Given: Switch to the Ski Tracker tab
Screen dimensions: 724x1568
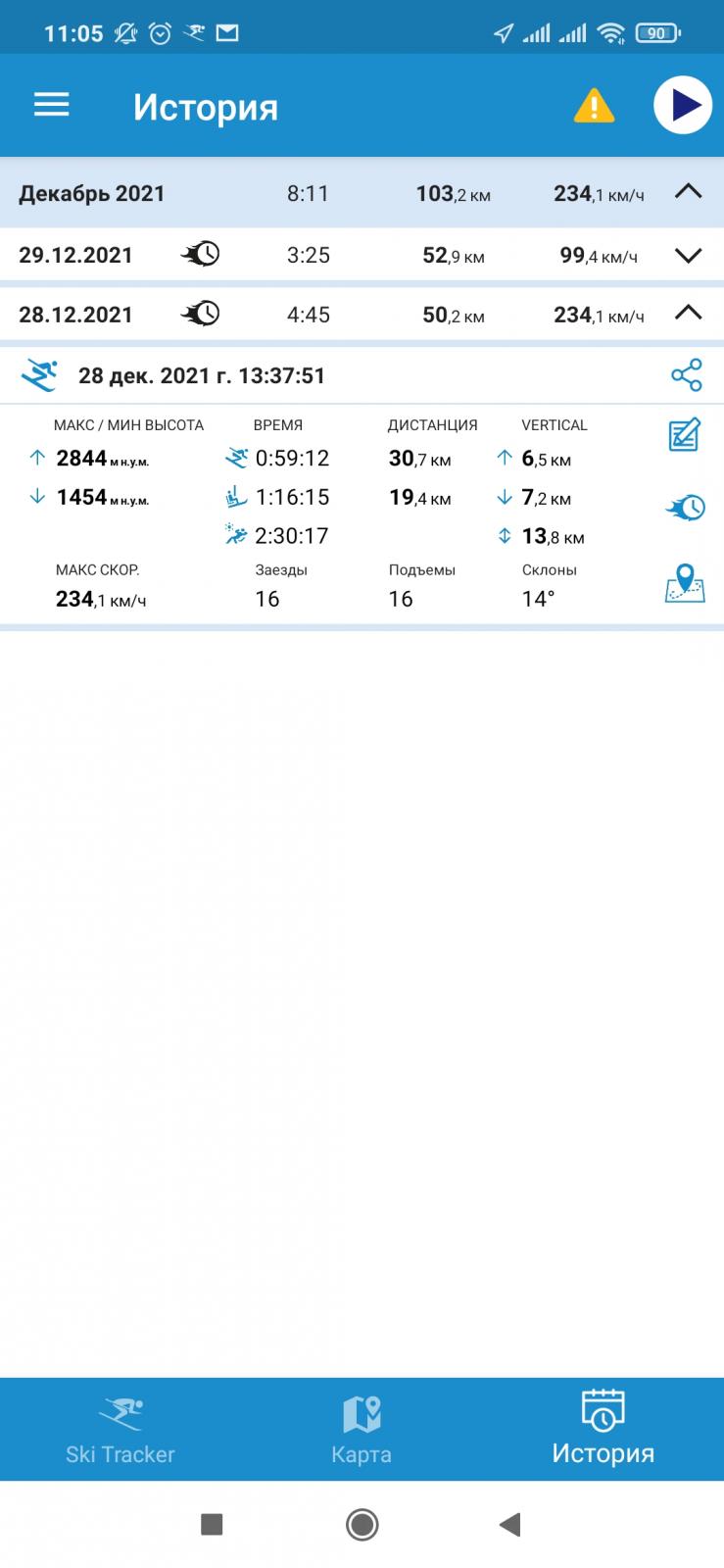Looking at the screenshot, I should tap(121, 1430).
